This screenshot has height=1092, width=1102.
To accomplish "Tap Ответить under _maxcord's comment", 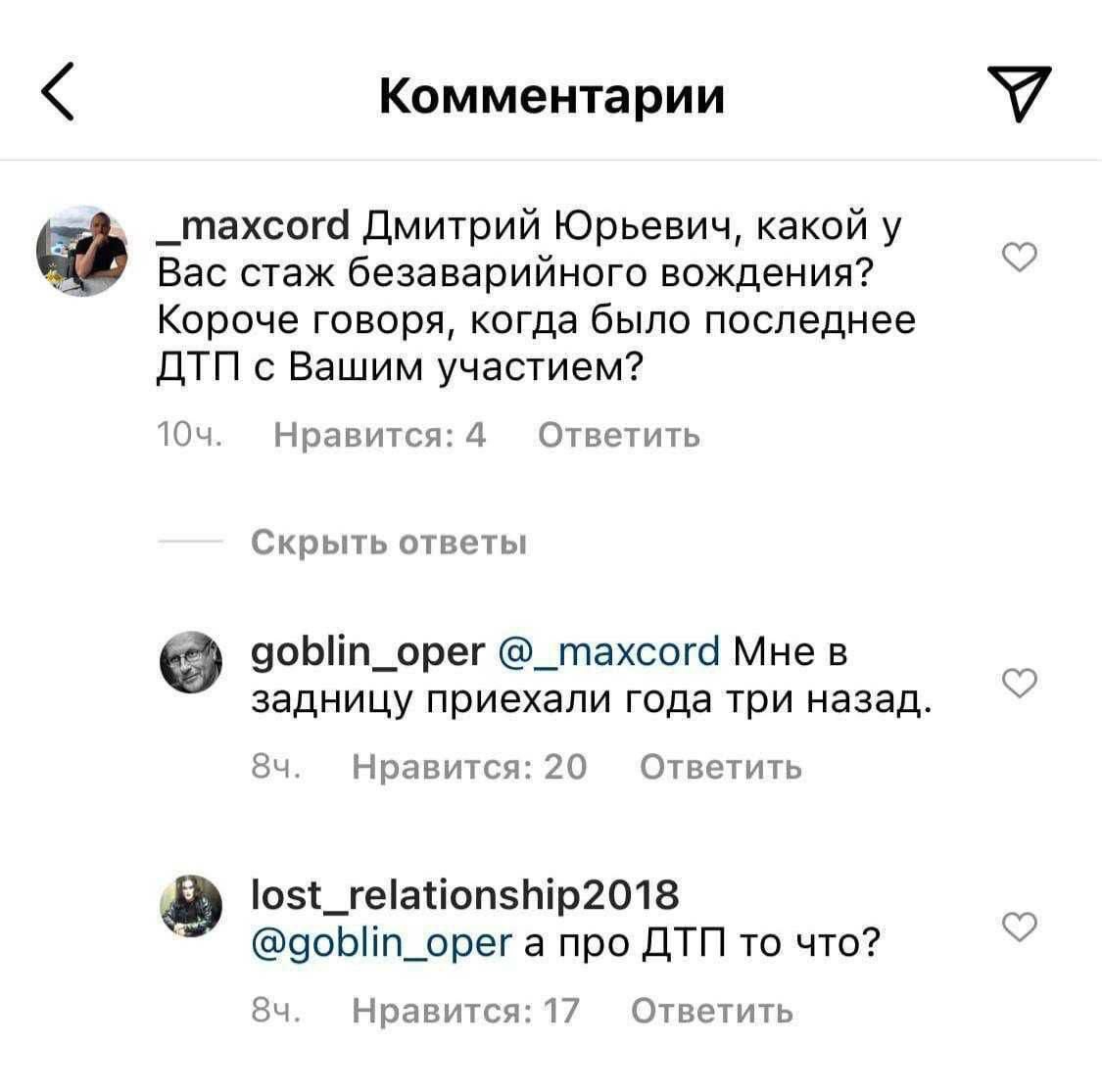I will pos(619,434).
